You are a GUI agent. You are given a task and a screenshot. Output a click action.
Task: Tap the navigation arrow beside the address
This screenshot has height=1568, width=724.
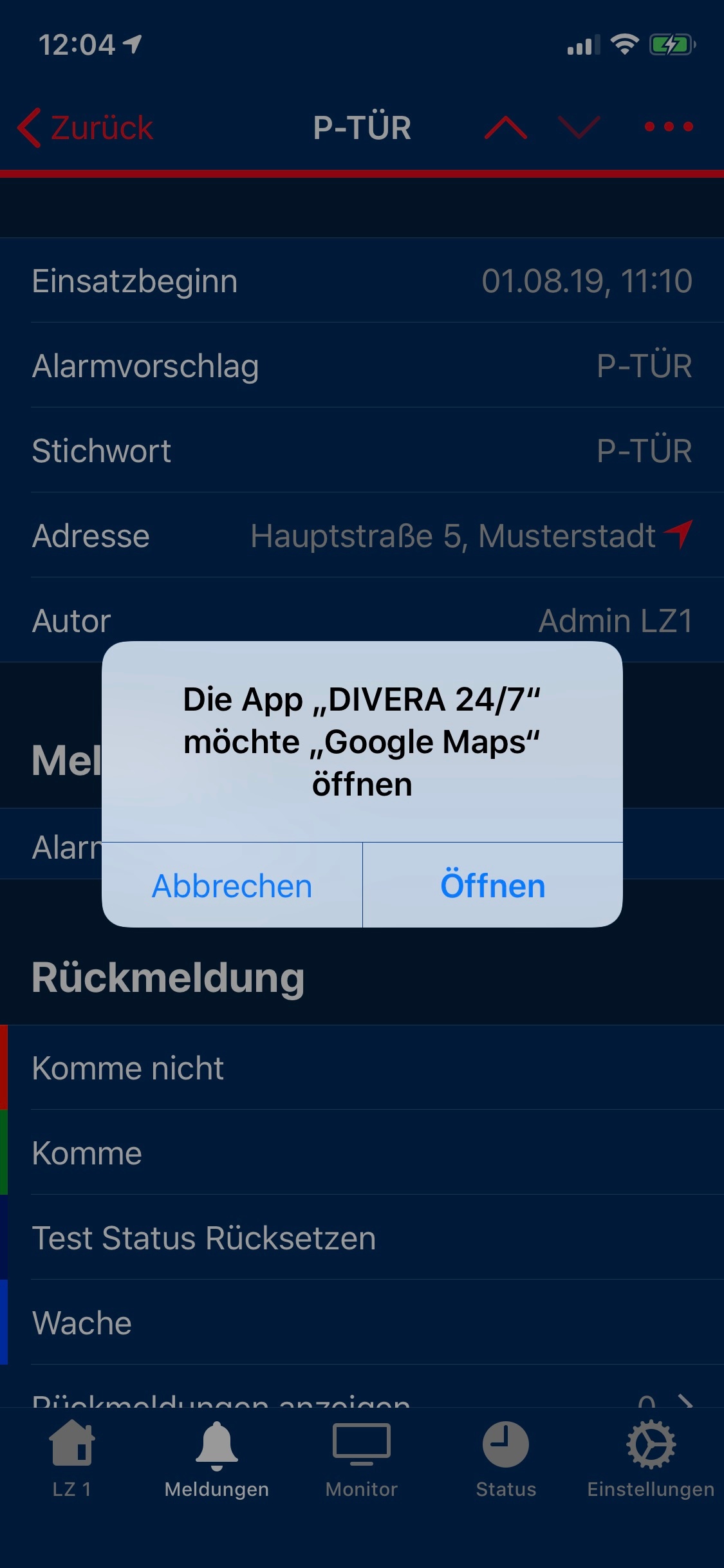tap(678, 534)
